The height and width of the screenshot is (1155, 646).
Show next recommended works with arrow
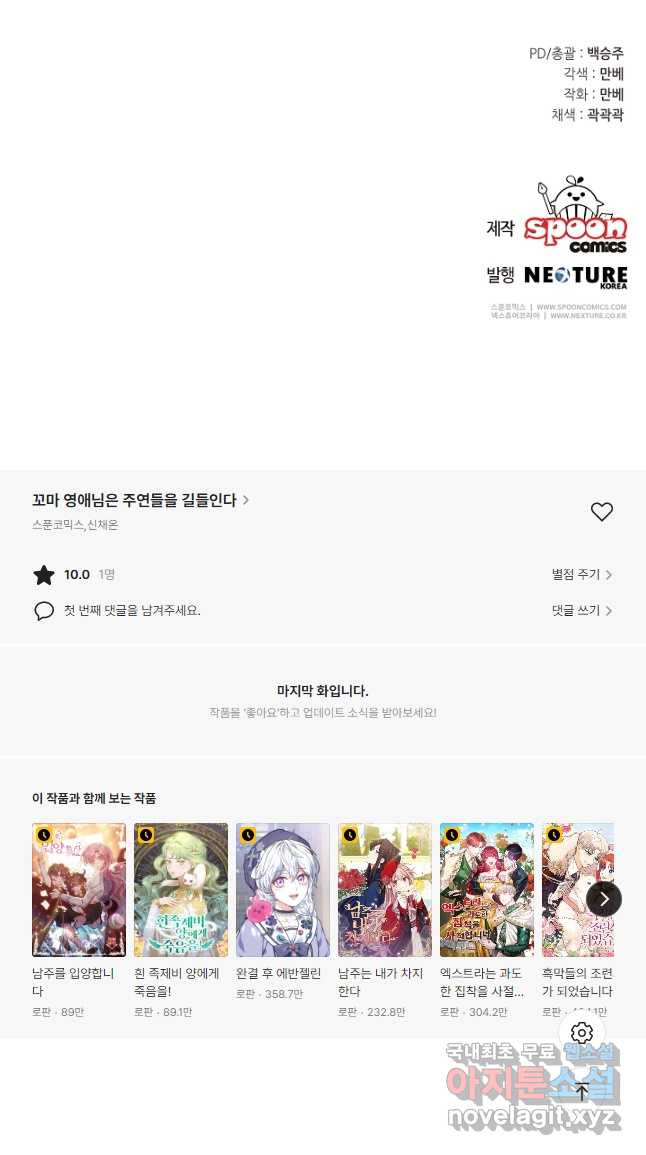604,898
